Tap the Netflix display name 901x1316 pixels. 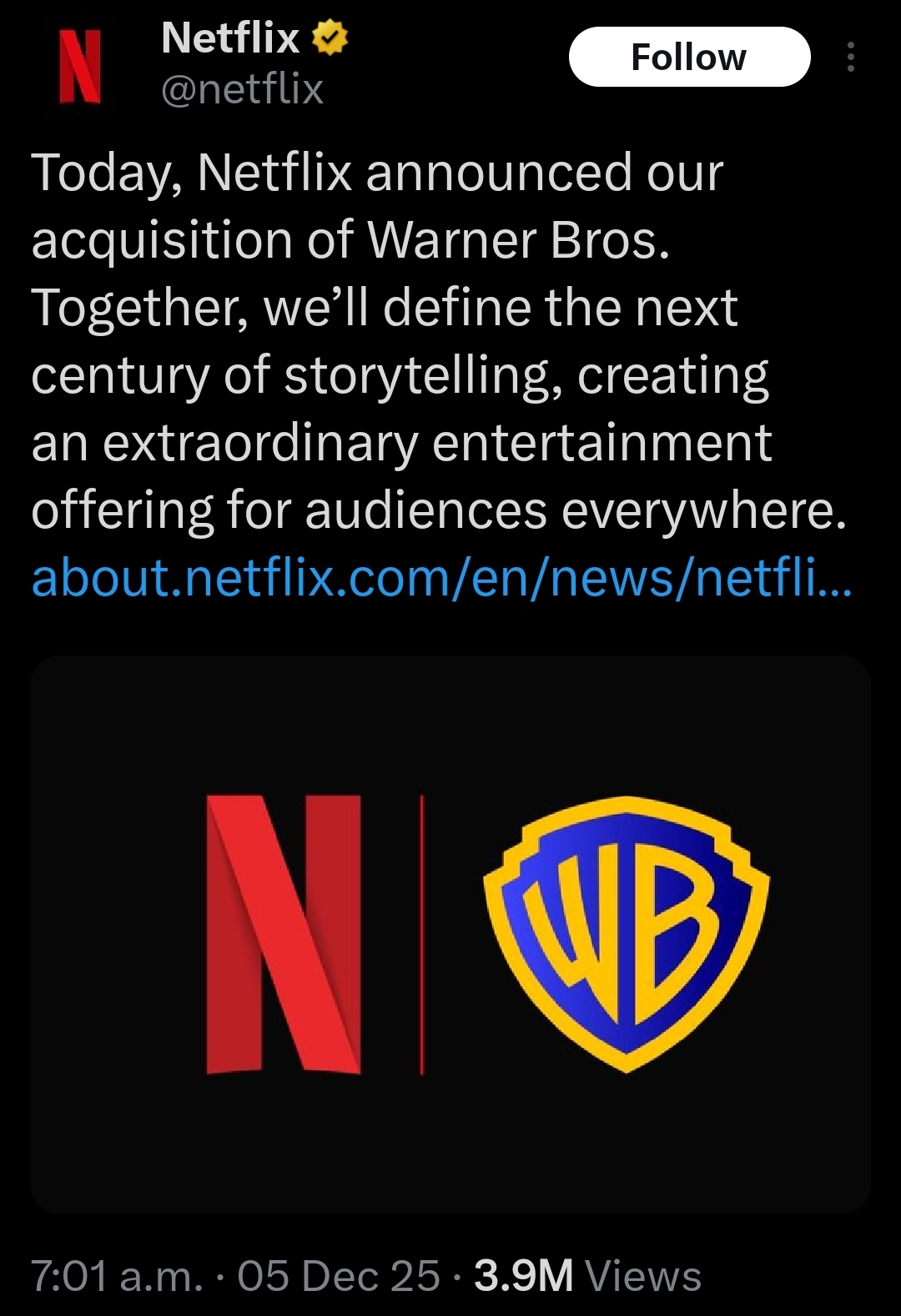click(230, 38)
